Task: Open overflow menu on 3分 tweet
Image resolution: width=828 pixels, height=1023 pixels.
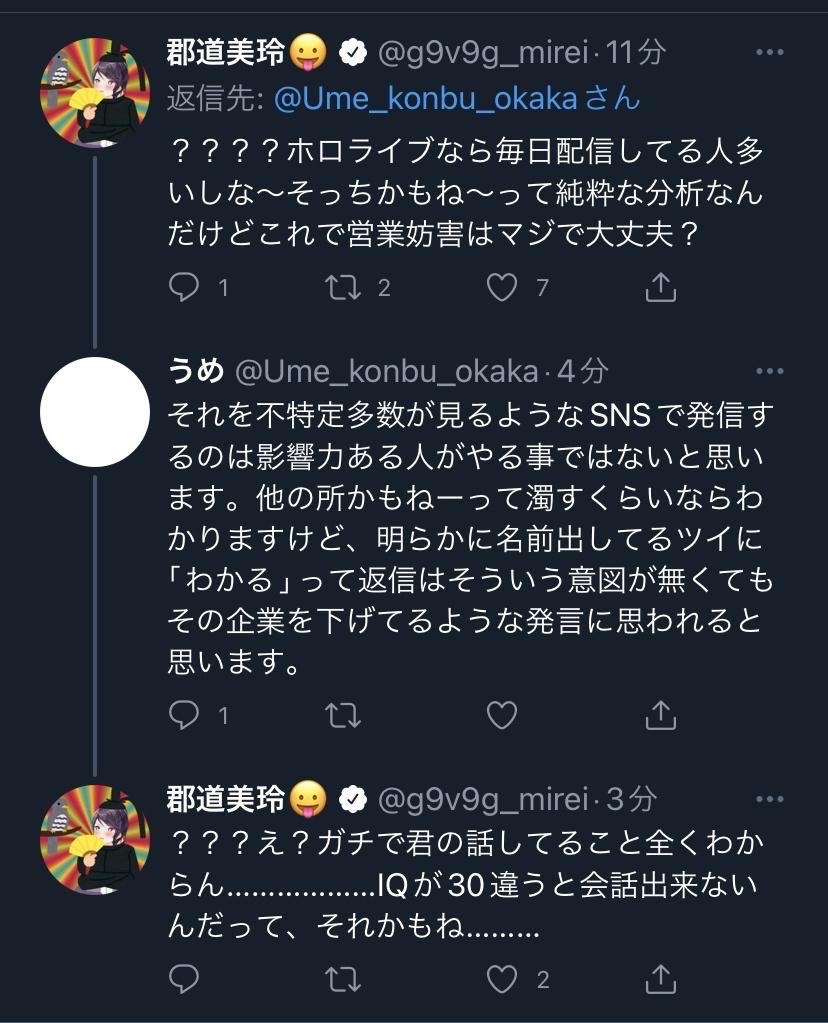Action: click(x=769, y=799)
